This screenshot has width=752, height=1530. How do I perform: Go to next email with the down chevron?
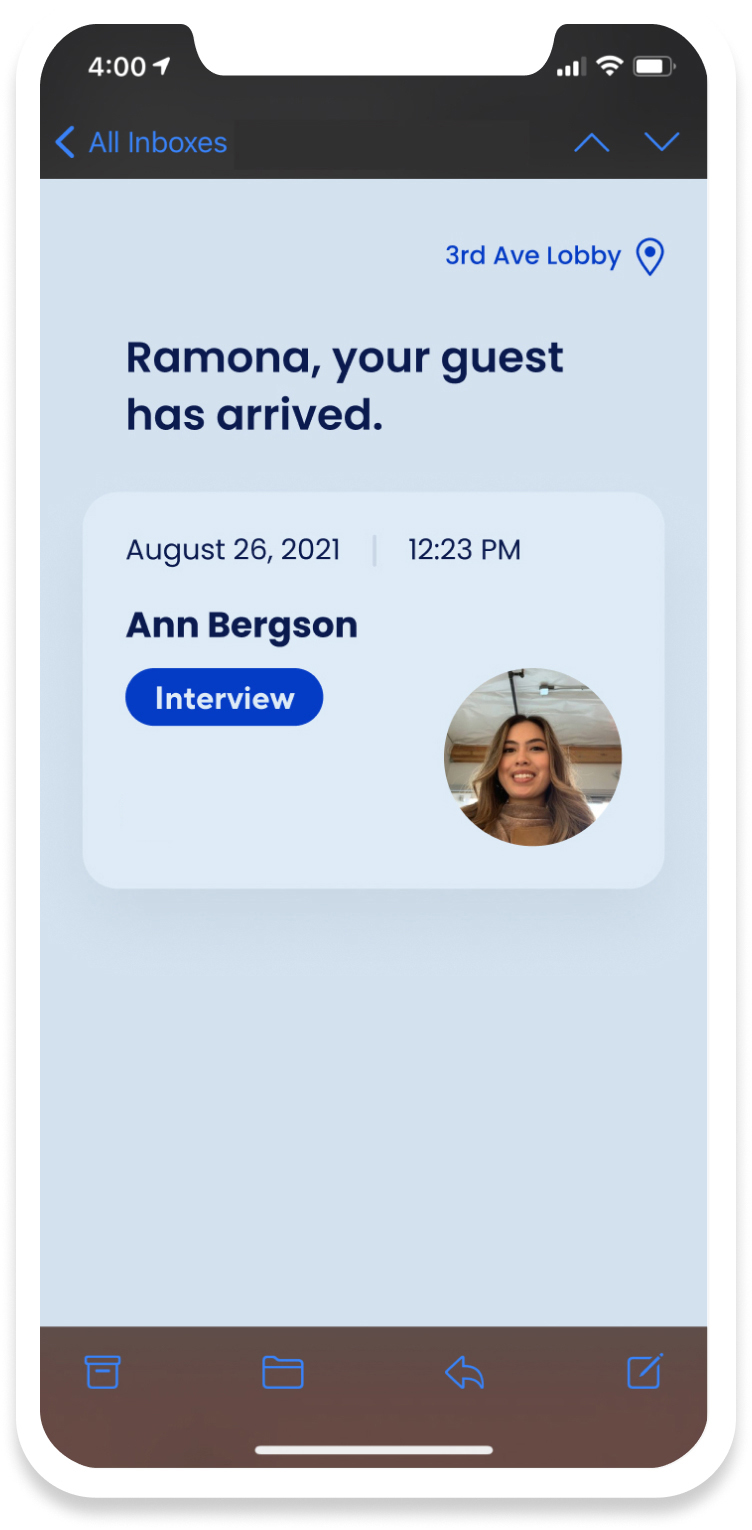click(662, 143)
